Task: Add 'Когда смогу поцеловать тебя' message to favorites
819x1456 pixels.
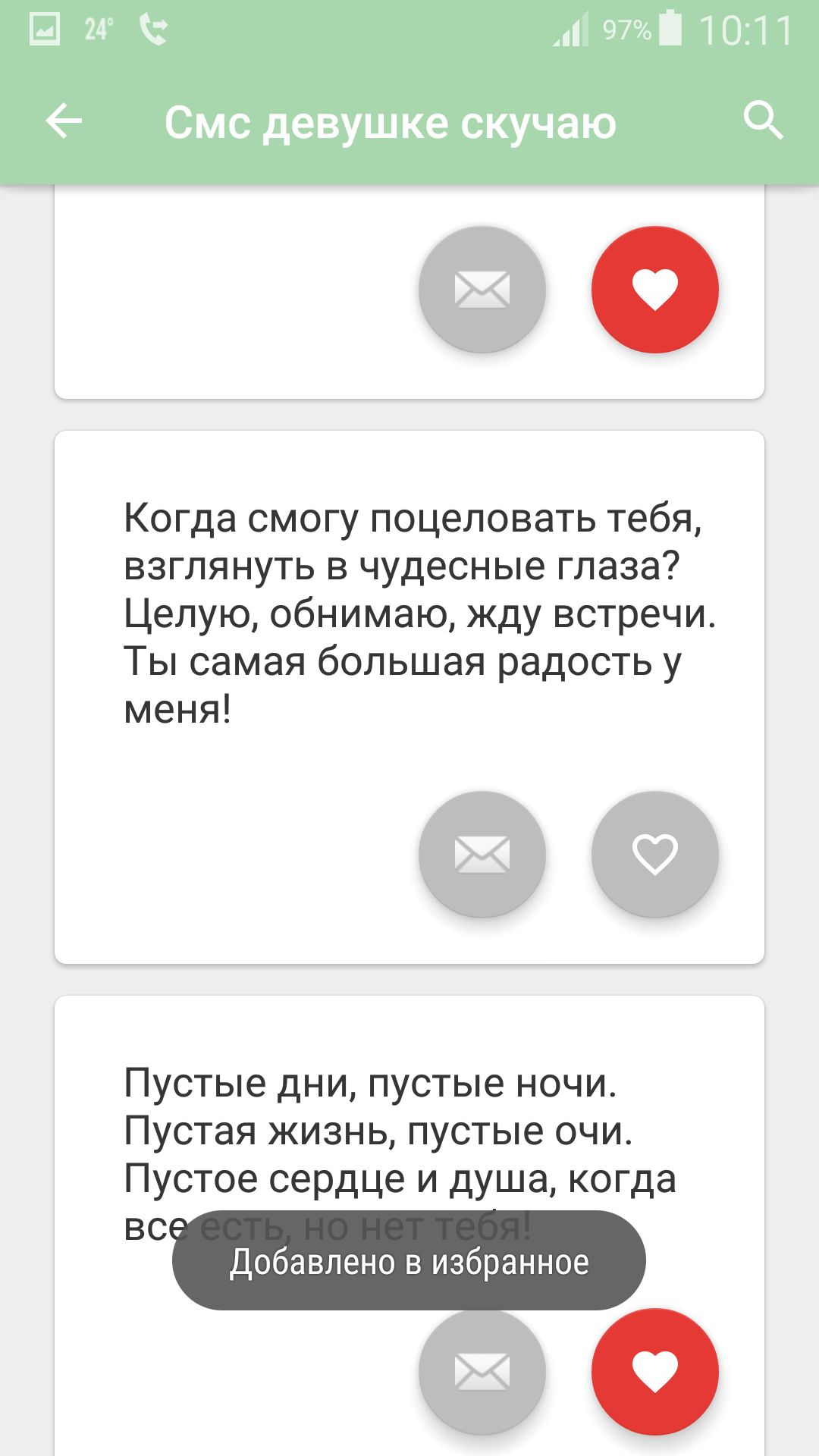Action: 654,855
